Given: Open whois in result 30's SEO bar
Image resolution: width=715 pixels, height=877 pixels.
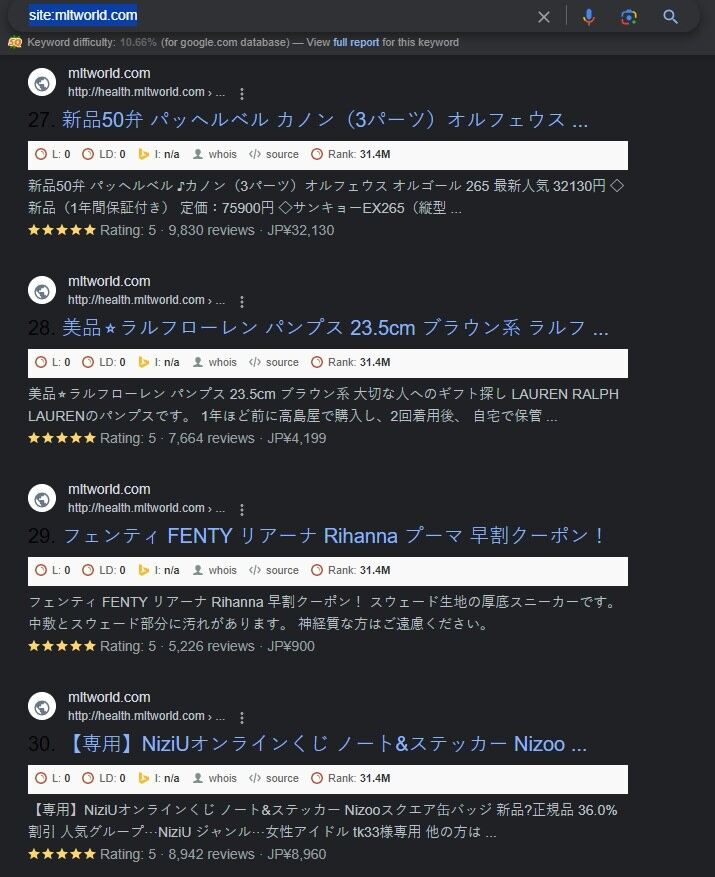Looking at the screenshot, I should tap(215, 779).
